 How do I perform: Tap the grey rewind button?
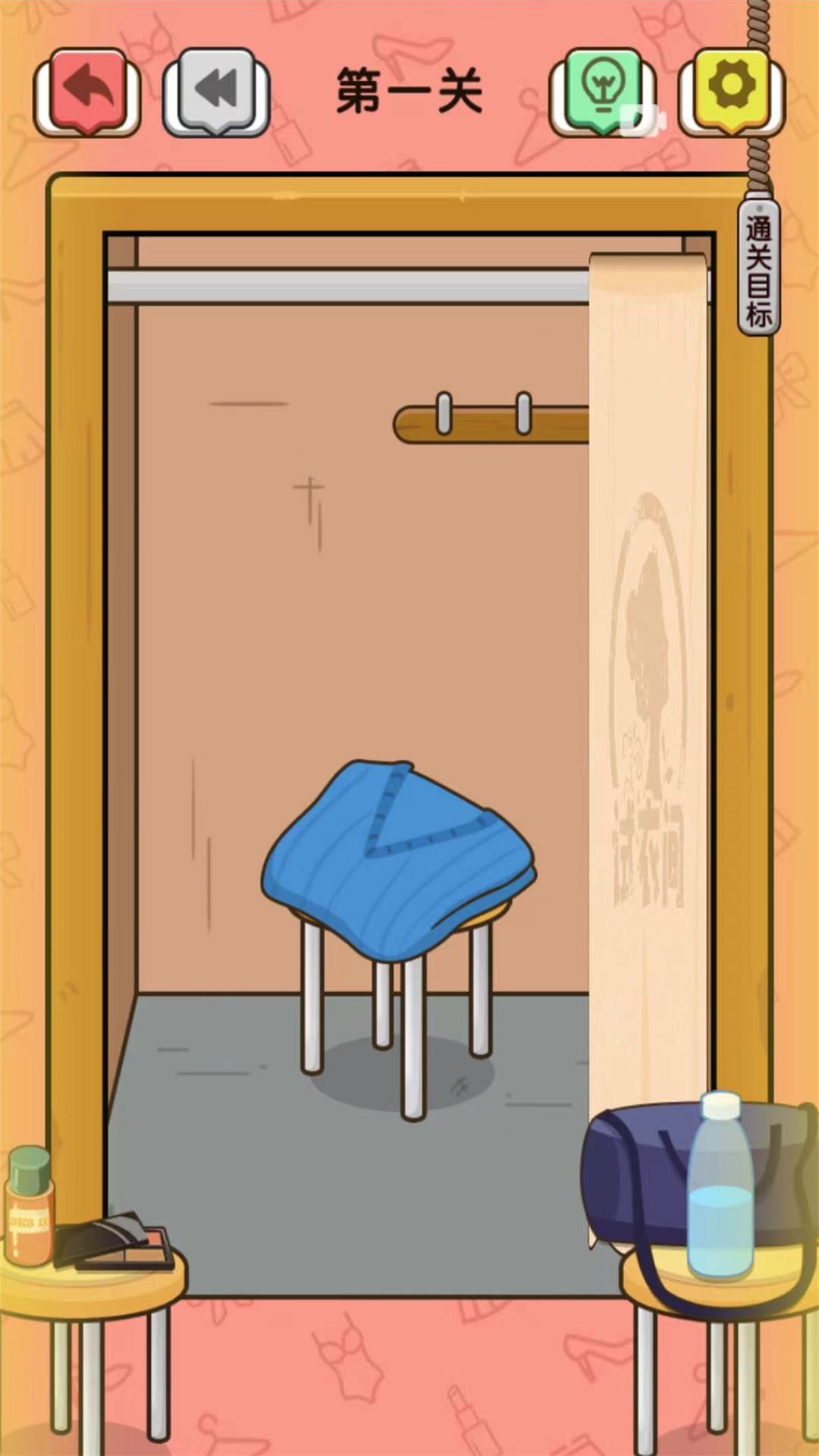pos(216,89)
